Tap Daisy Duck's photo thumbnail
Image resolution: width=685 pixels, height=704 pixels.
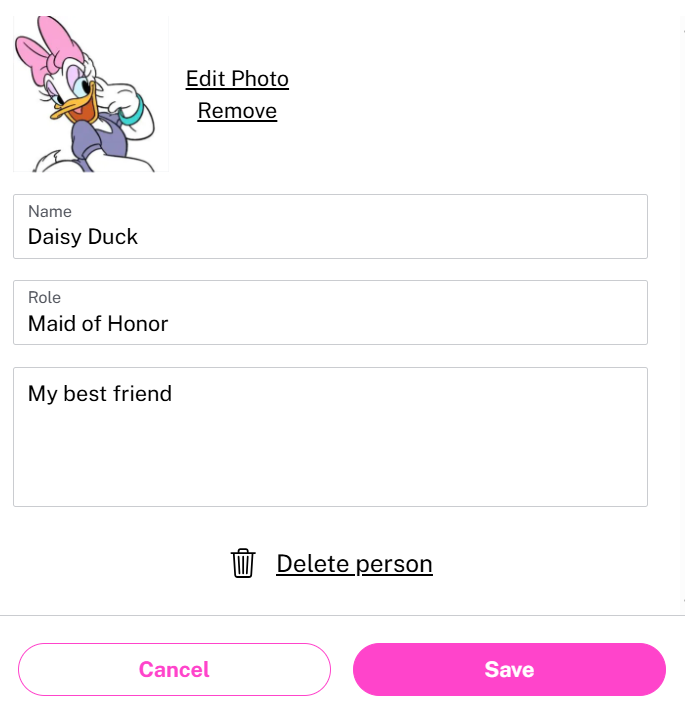tap(91, 93)
